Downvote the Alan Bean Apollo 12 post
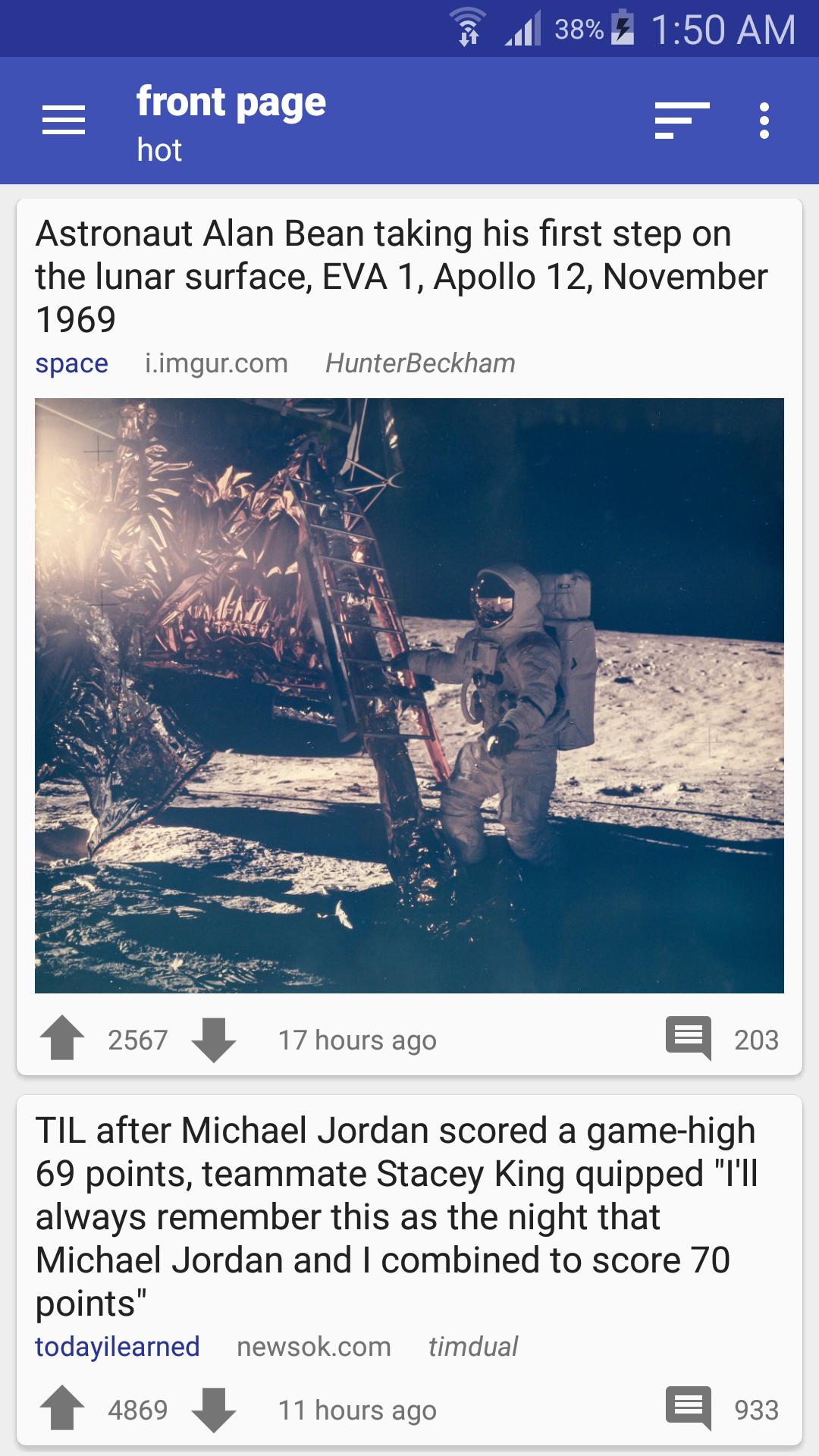Image resolution: width=819 pixels, height=1456 pixels. [x=214, y=1040]
